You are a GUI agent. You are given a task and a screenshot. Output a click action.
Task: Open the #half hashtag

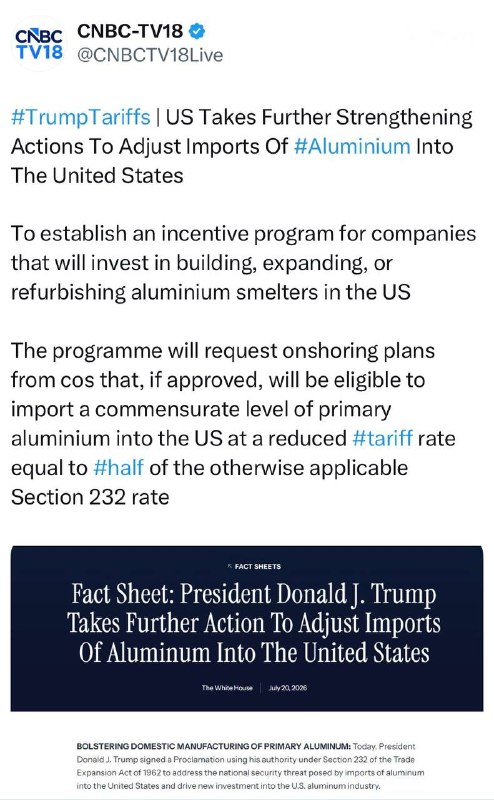(118, 467)
